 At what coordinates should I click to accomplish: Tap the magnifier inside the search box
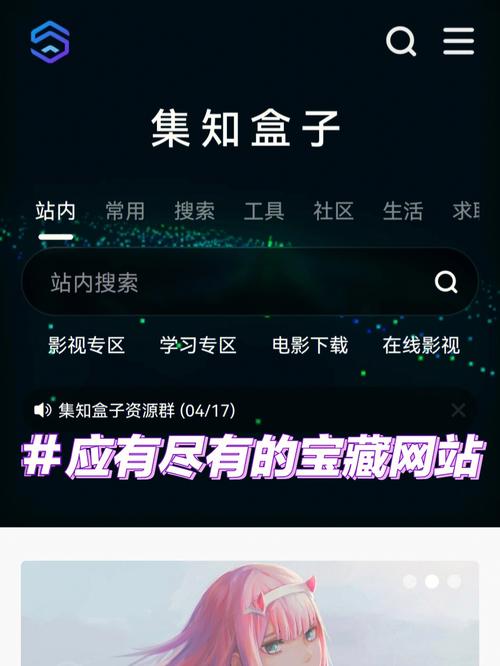click(446, 282)
